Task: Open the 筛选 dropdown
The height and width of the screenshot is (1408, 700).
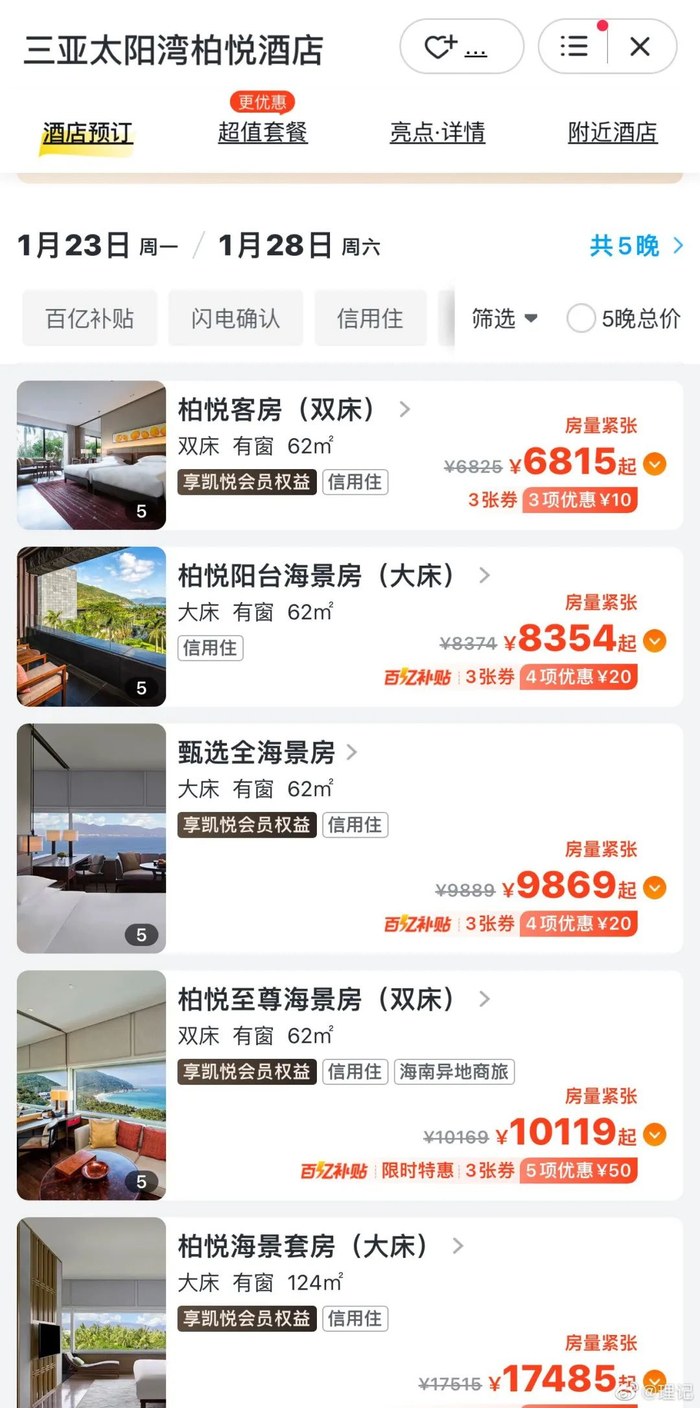Action: pos(505,319)
